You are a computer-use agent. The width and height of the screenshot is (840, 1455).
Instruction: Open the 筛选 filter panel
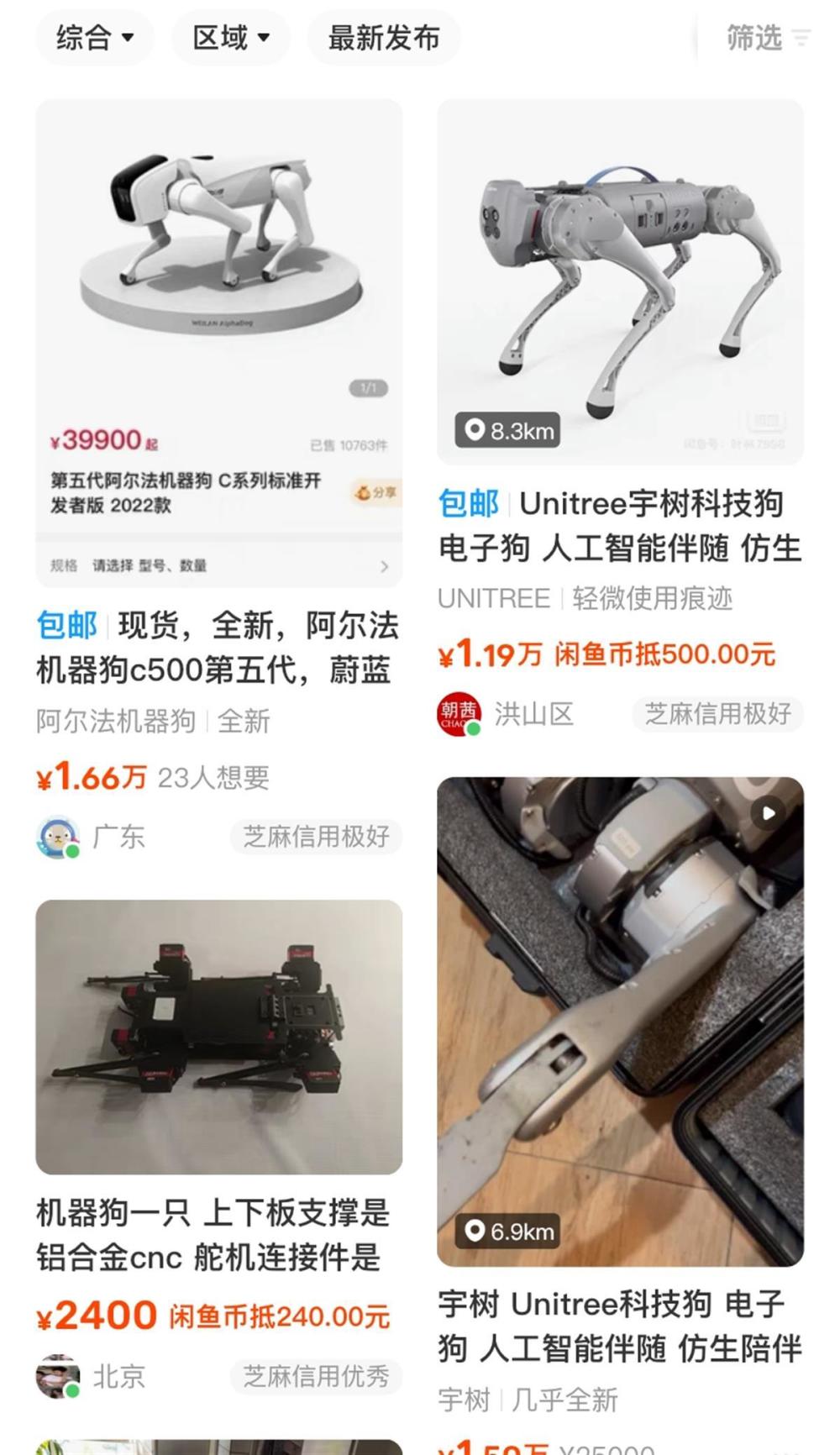click(767, 38)
